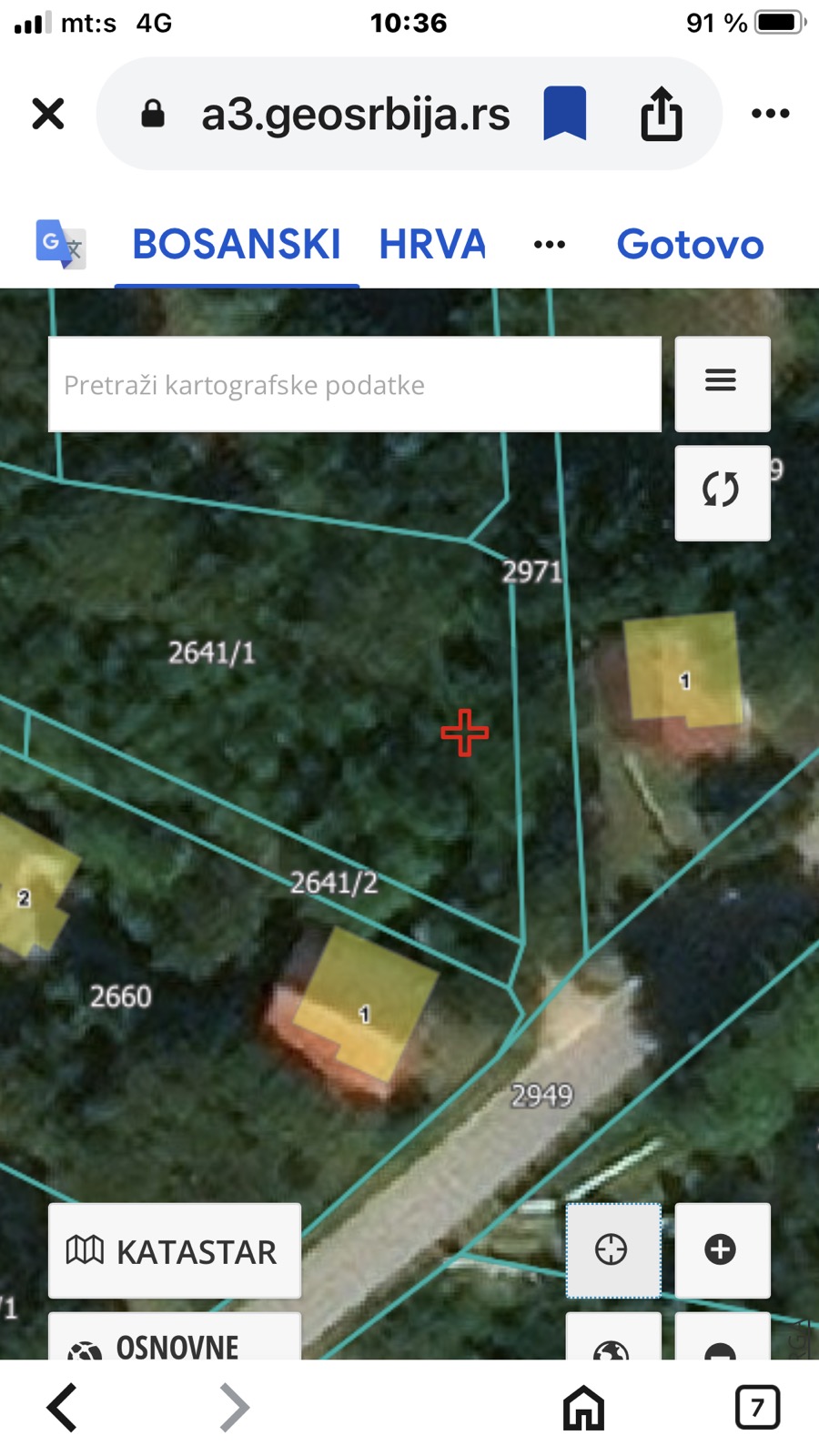Open the browser overflow menu
This screenshot has height=1456, width=819.
point(770,114)
